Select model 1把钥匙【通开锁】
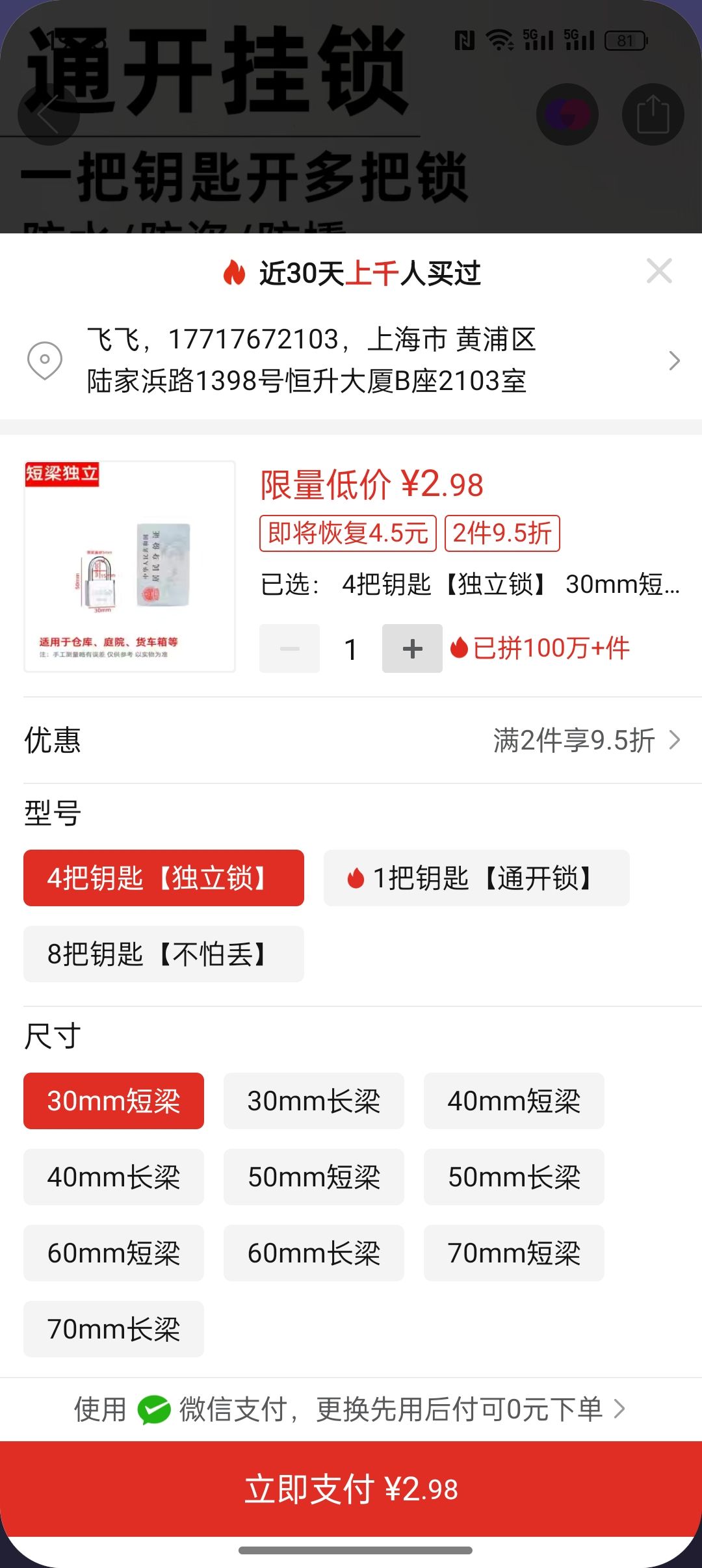Image resolution: width=702 pixels, height=1568 pixels. pyautogui.click(x=476, y=878)
